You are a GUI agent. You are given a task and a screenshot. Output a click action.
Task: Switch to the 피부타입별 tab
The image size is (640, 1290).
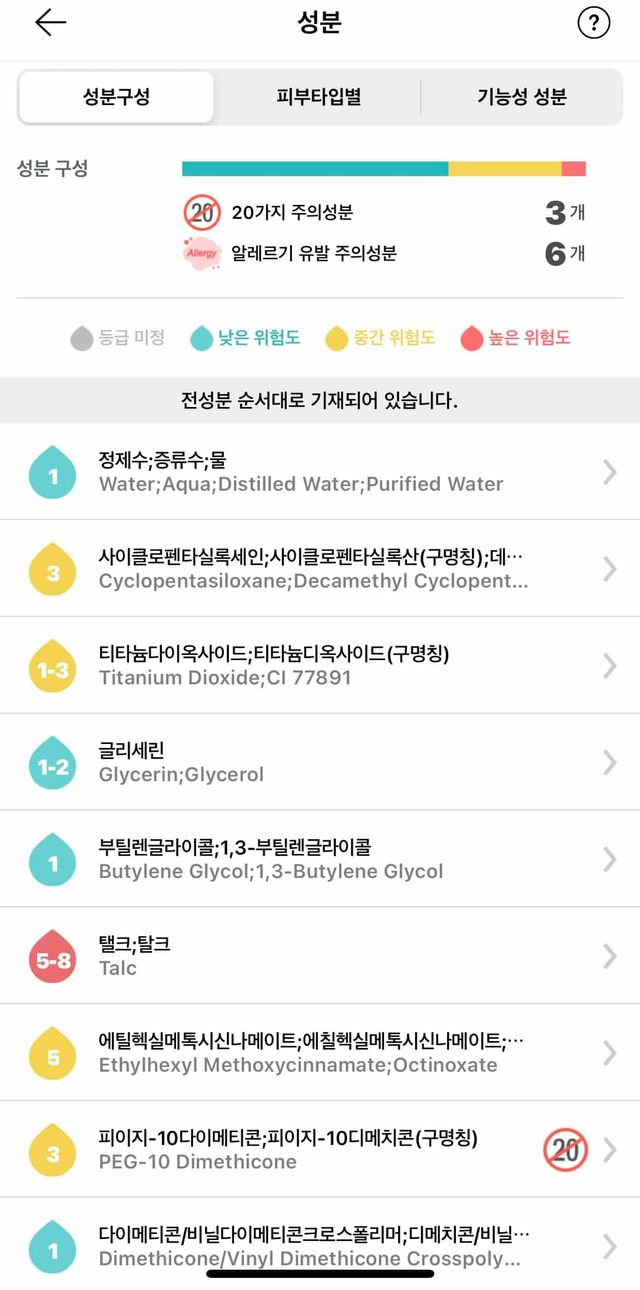pyautogui.click(x=319, y=97)
